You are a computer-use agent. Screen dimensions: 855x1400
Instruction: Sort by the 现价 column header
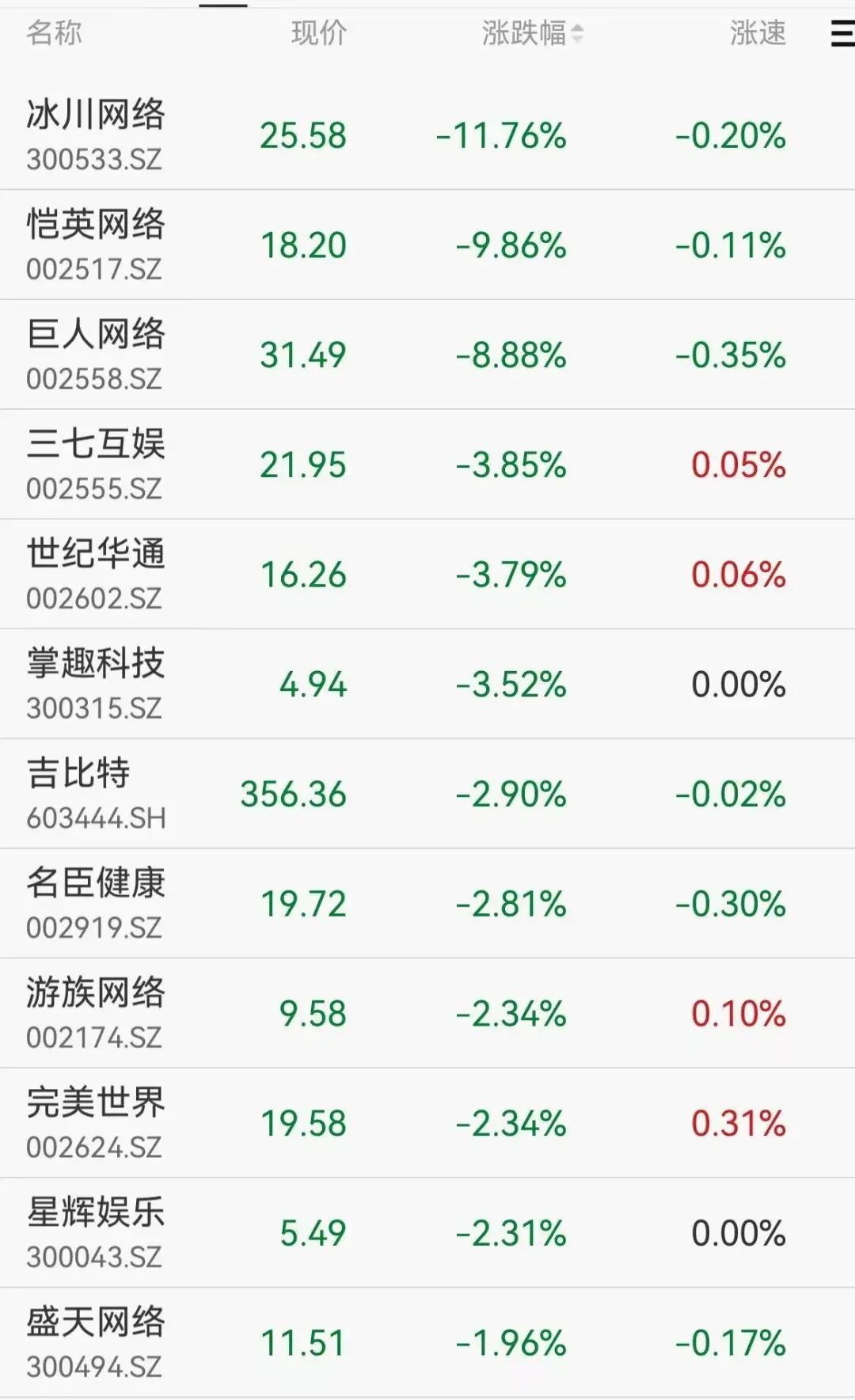pyautogui.click(x=319, y=33)
